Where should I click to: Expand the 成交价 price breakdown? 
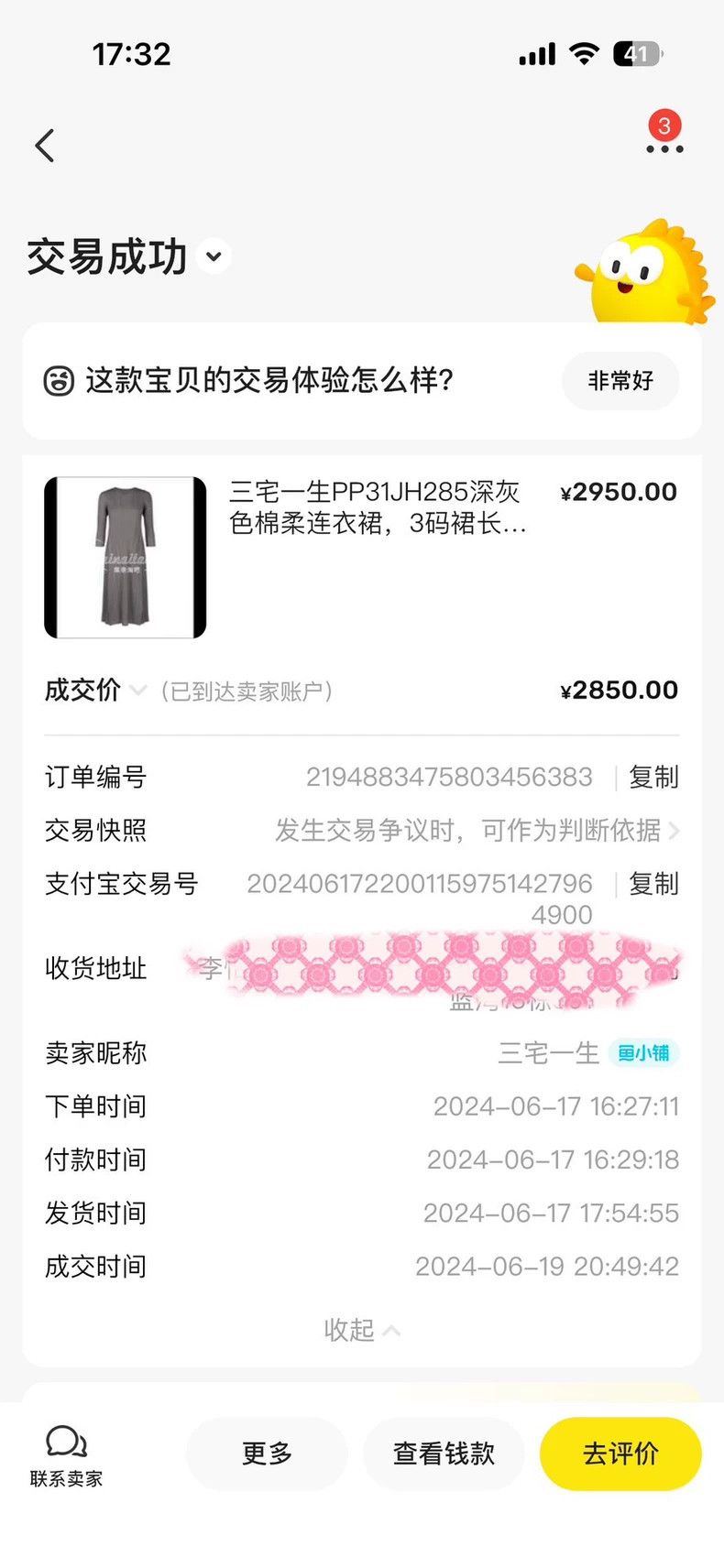point(138,690)
